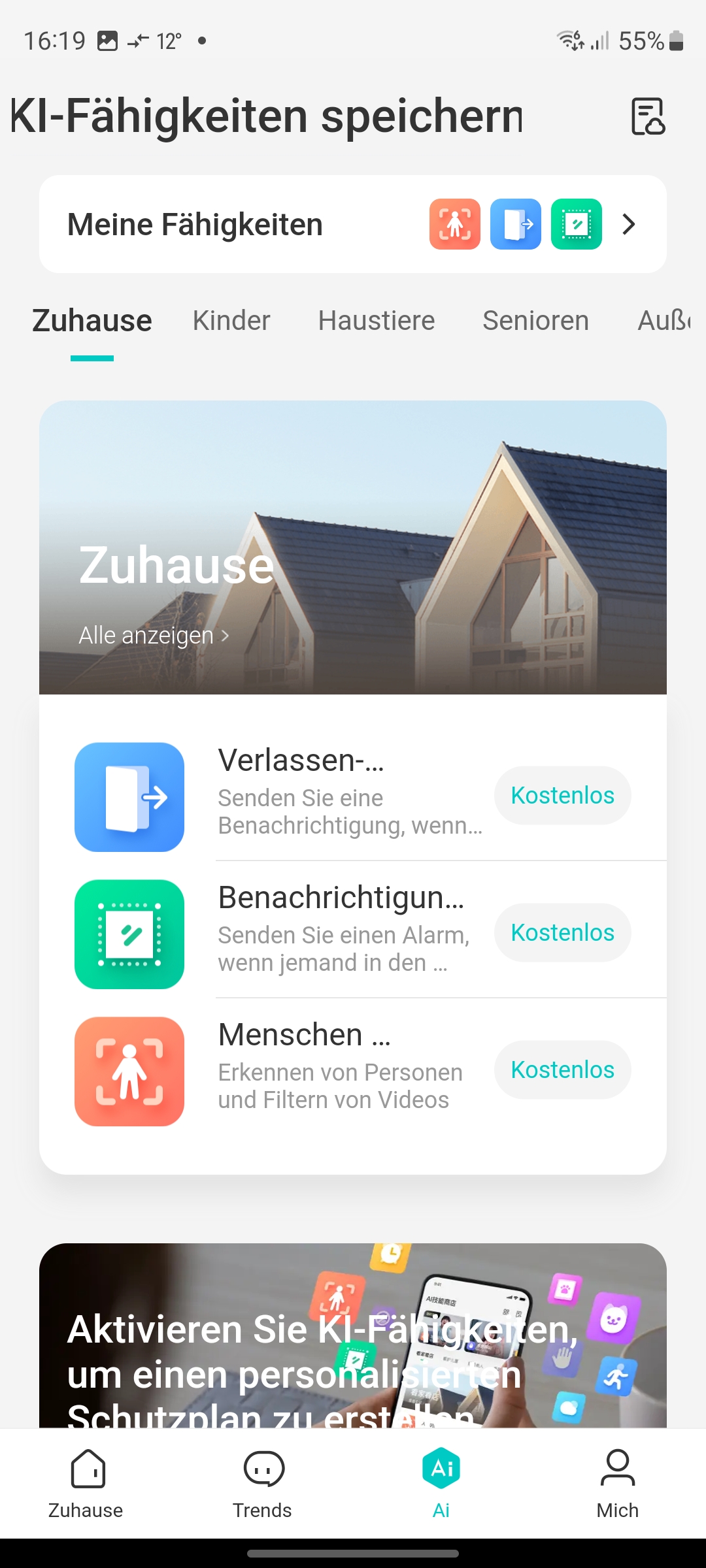
Task: Switch to the Mich profile tab
Action: pos(617,1484)
